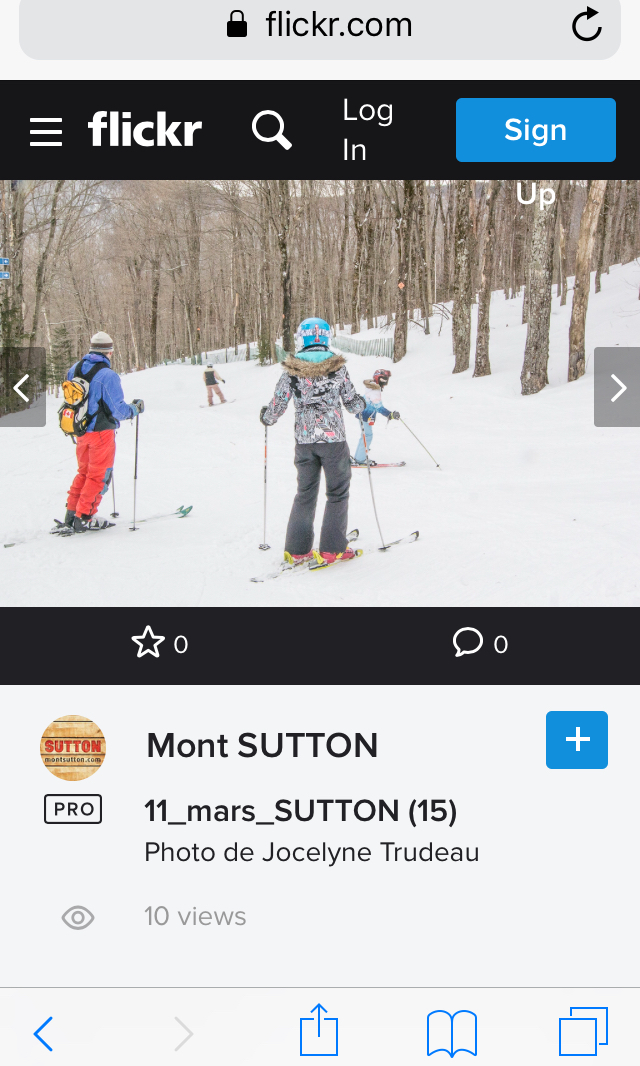640x1066 pixels.
Task: Tap the Log In link
Action: 367,130
